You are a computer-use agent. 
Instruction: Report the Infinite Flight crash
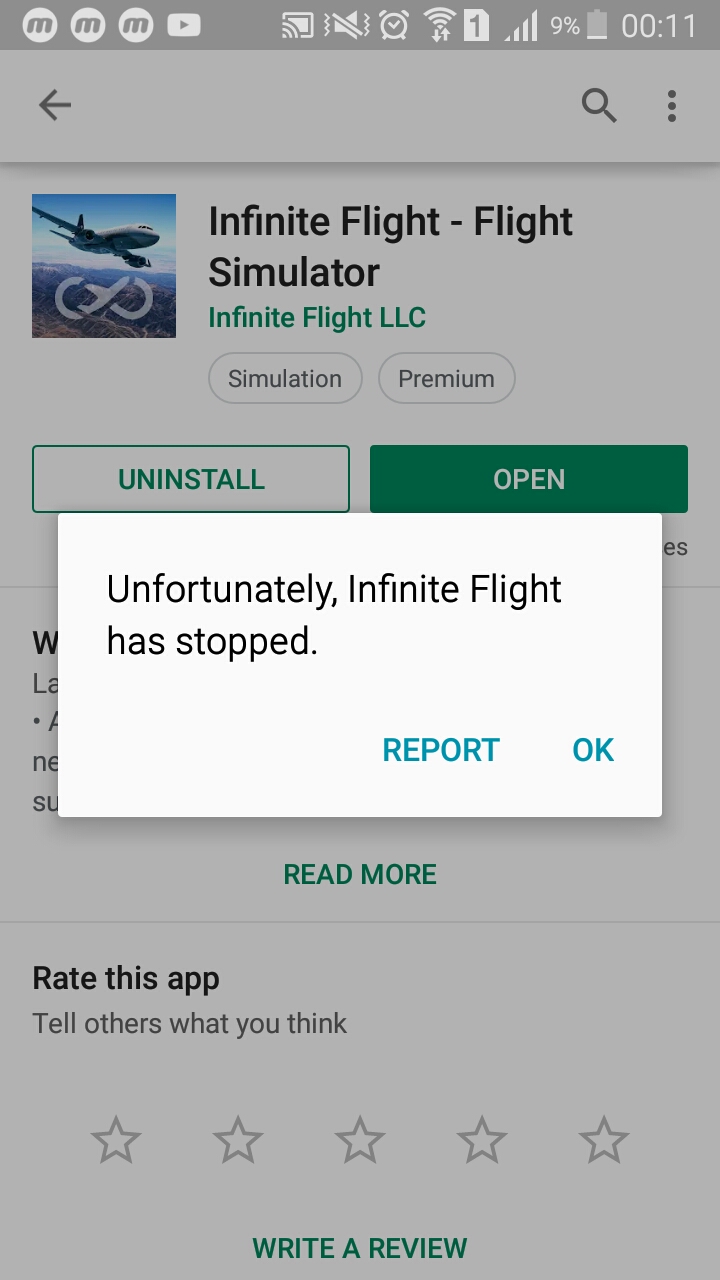(440, 750)
